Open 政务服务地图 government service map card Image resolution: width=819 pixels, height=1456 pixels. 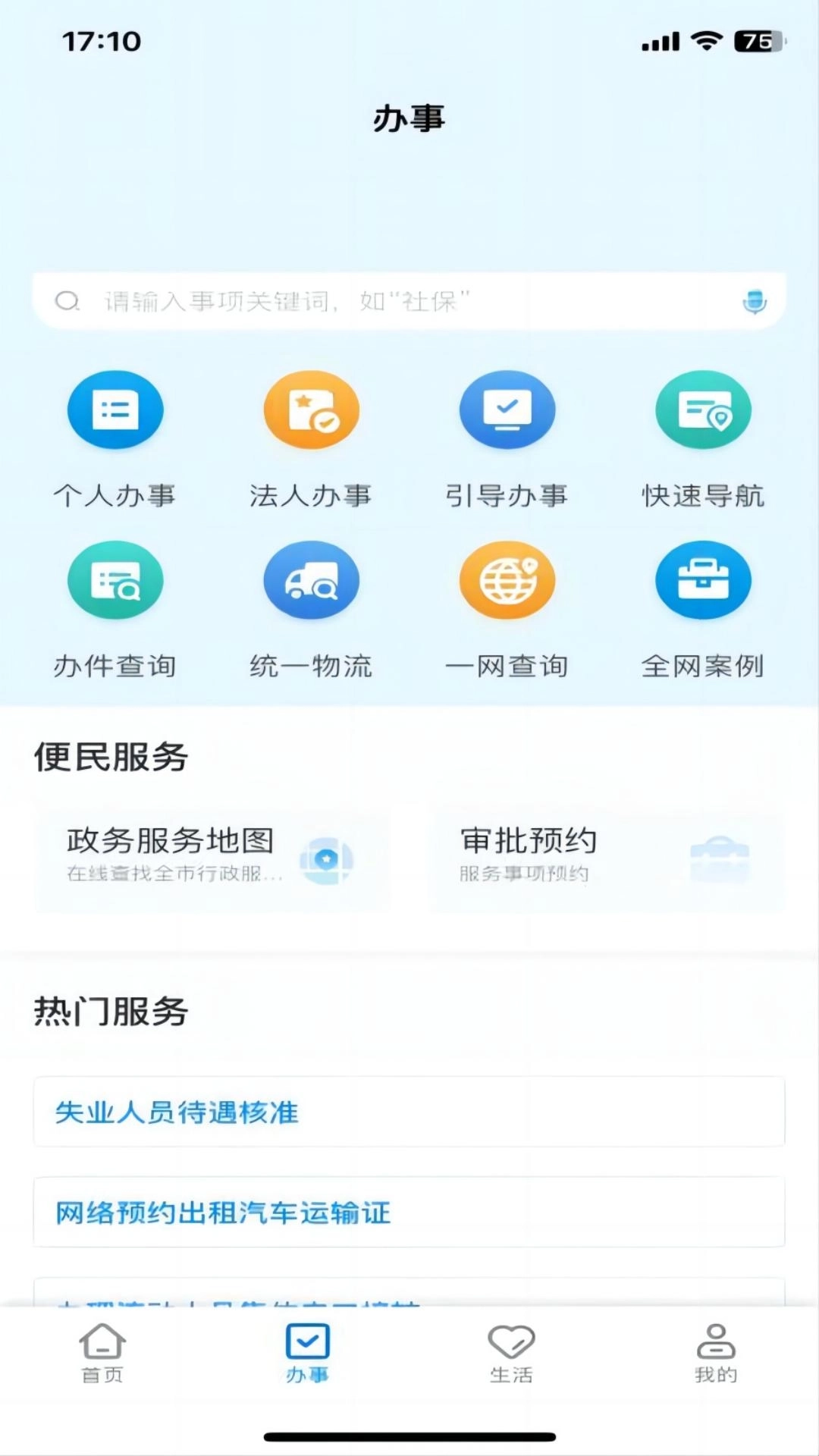[x=212, y=857]
